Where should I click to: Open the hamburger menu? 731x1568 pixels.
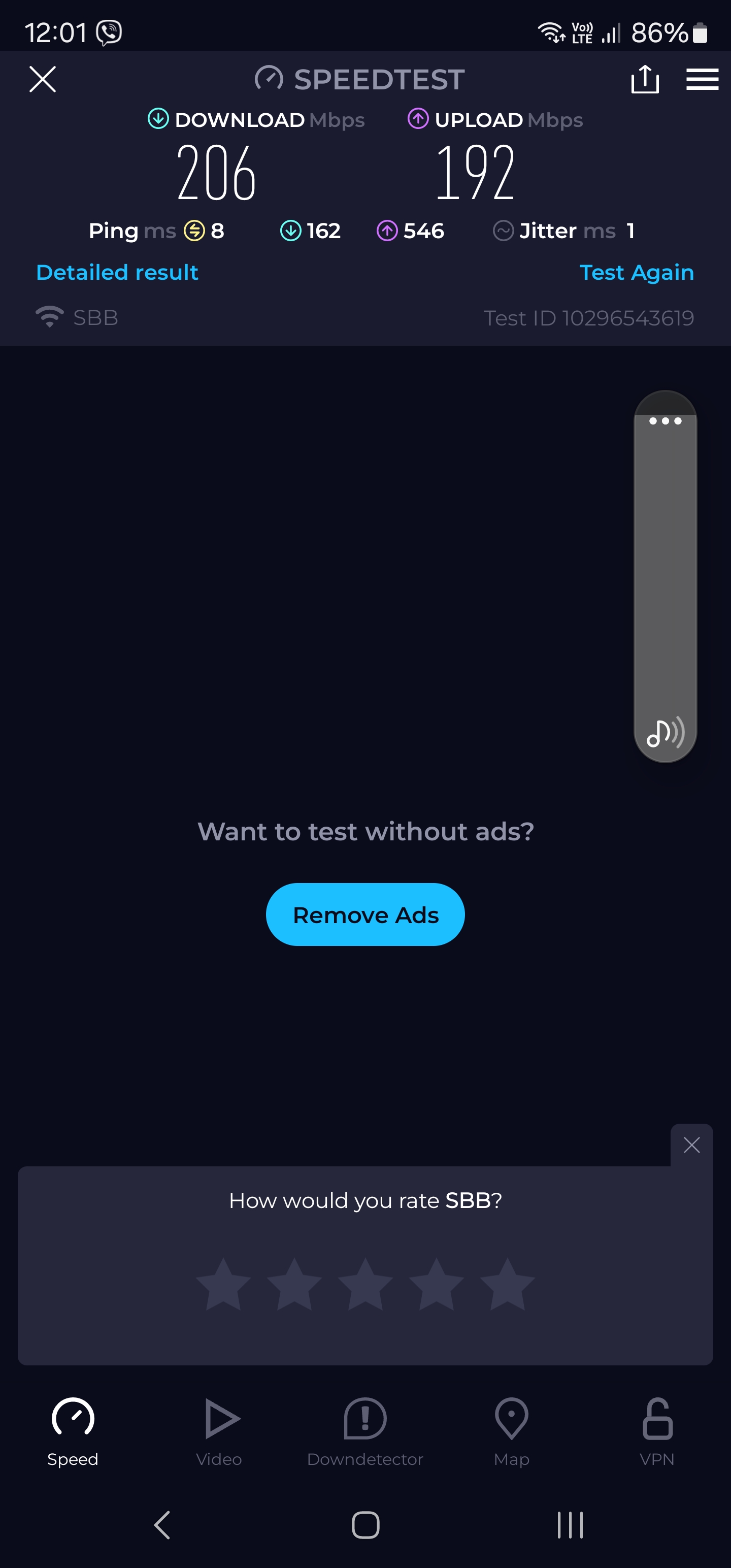pos(702,79)
